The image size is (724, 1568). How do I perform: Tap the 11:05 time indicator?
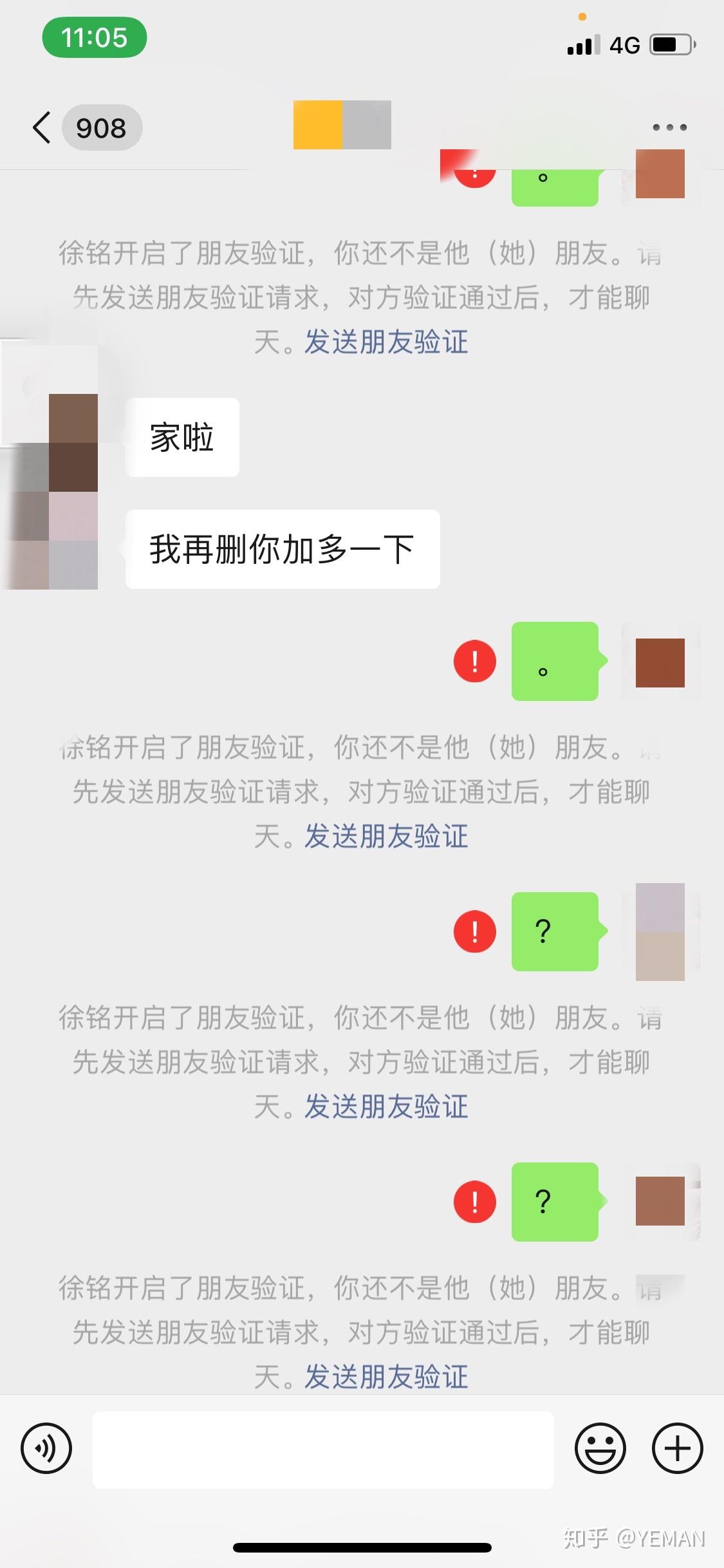[x=94, y=37]
